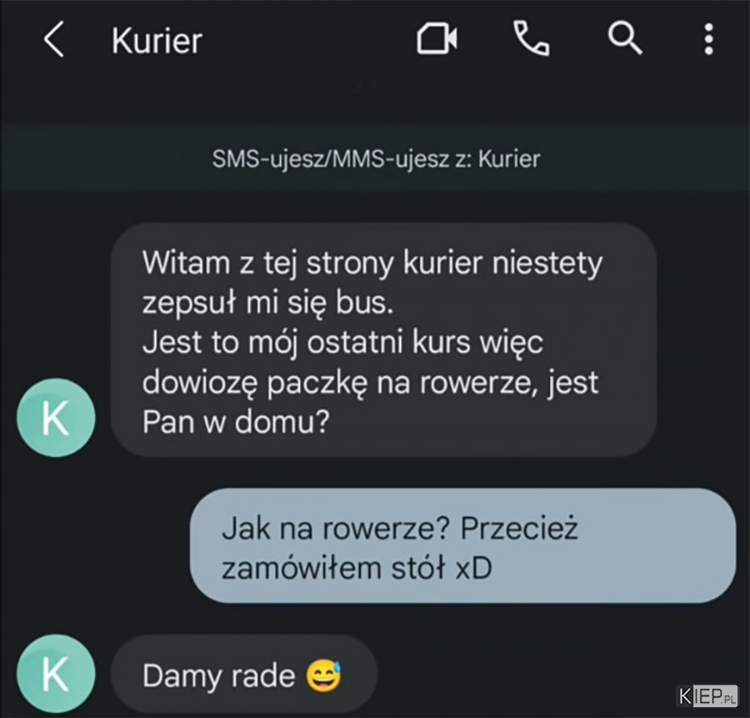Search within this conversation

point(624,39)
